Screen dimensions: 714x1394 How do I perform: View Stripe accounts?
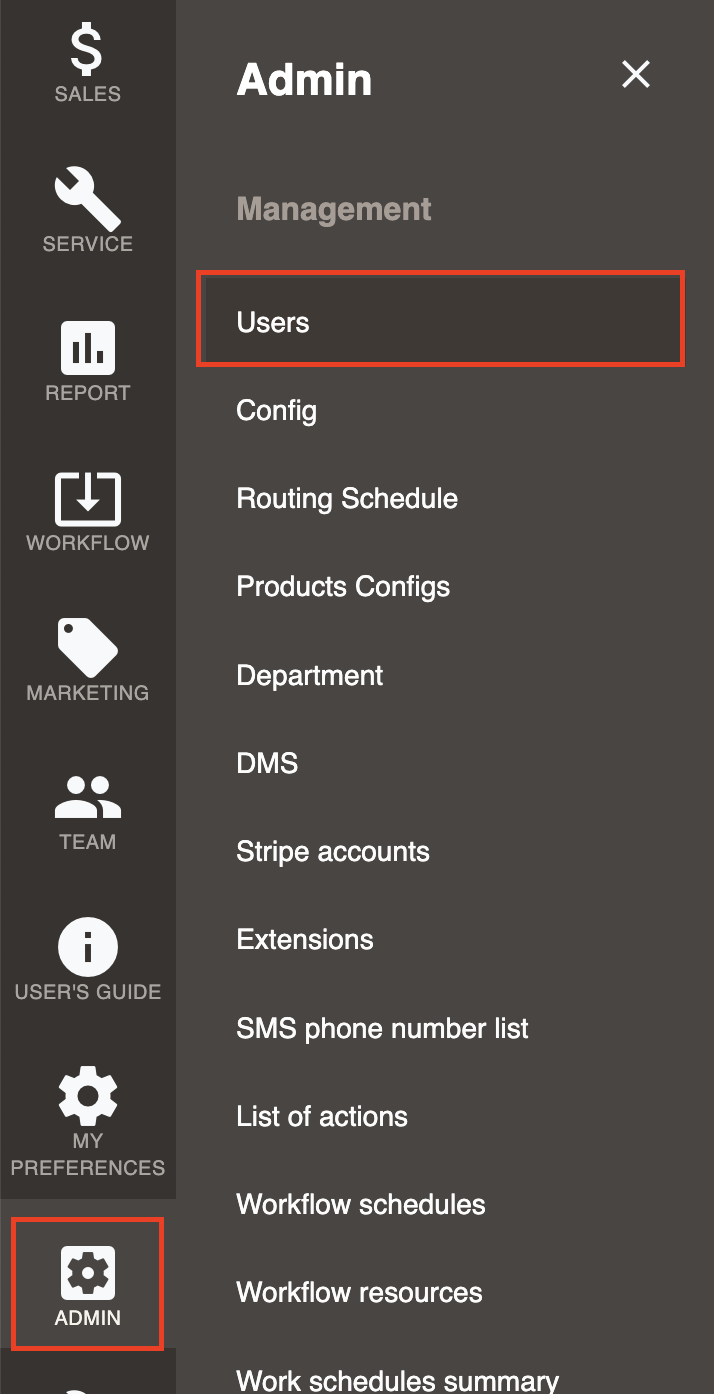click(333, 852)
